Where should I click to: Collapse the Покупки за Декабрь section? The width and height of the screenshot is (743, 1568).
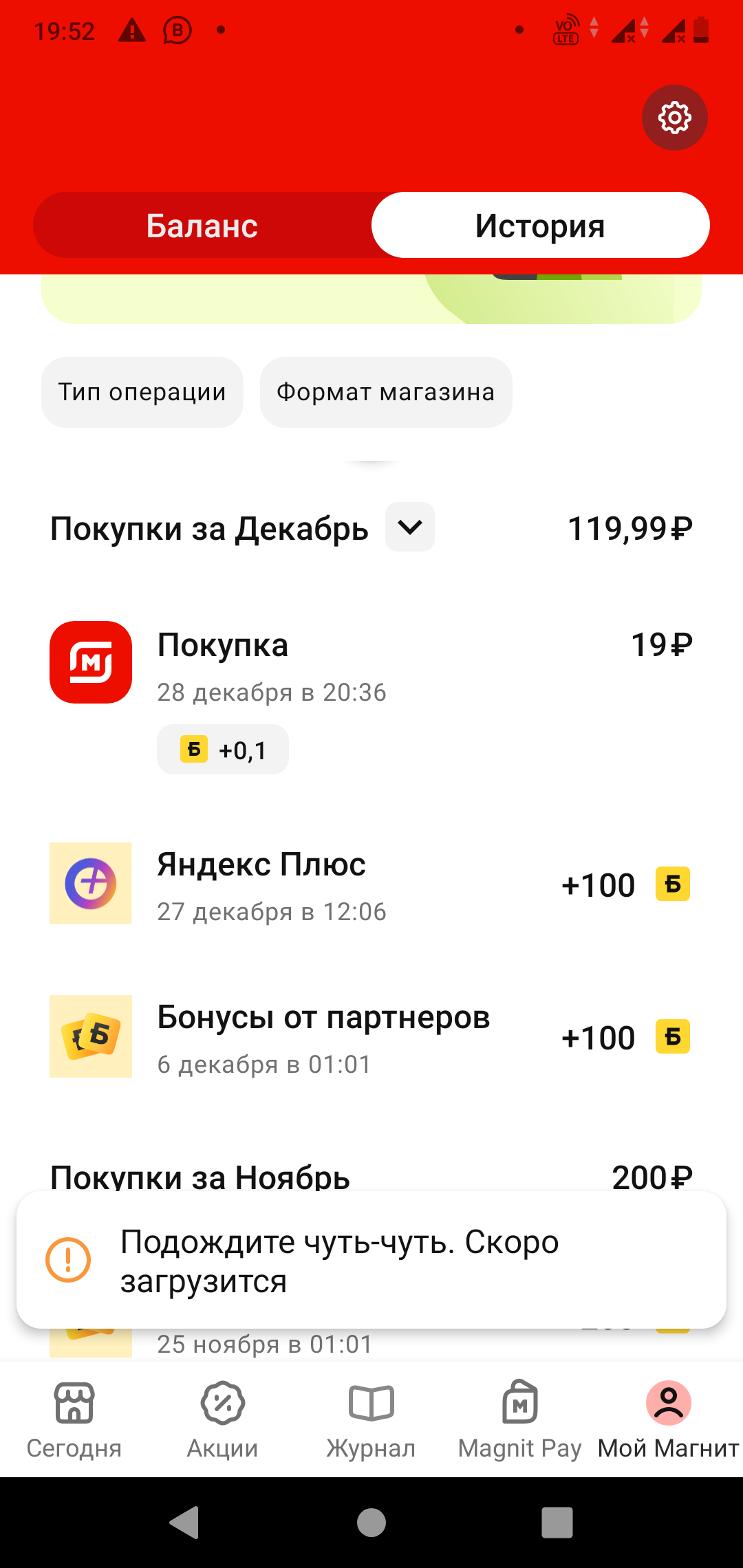[x=410, y=527]
